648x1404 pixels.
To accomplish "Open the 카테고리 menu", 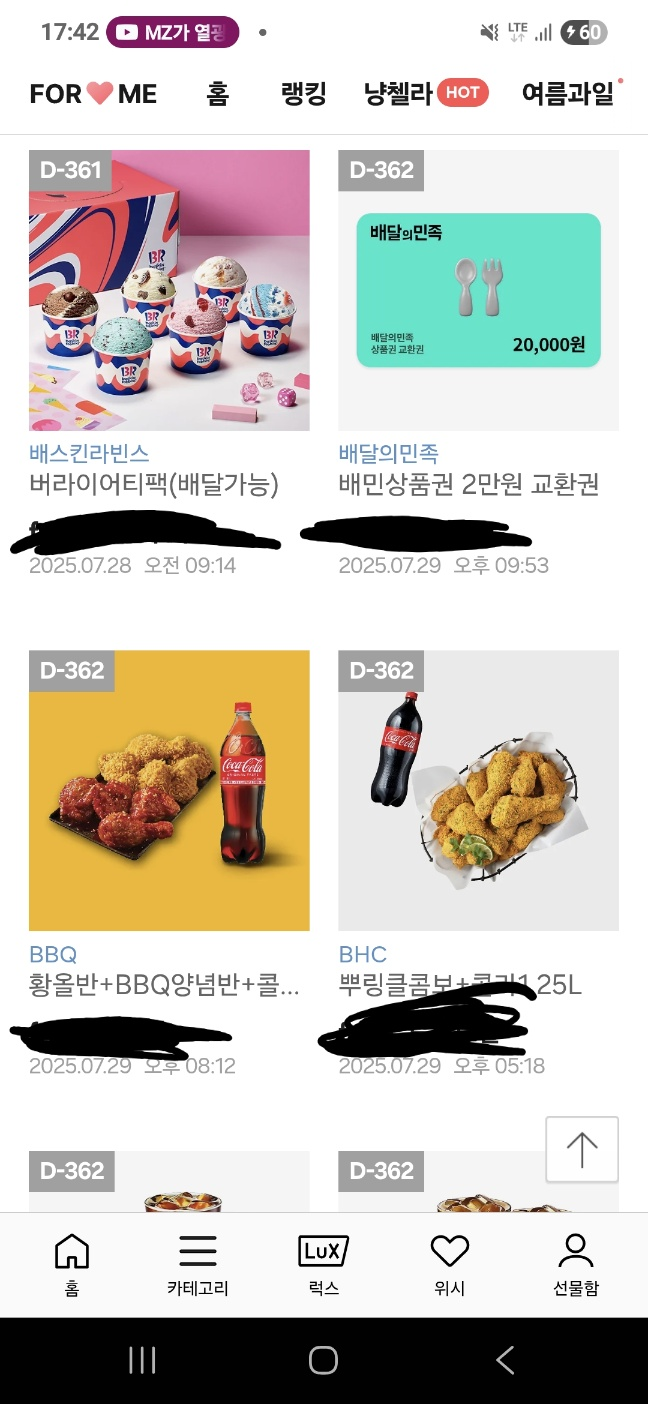I will coord(198,1264).
